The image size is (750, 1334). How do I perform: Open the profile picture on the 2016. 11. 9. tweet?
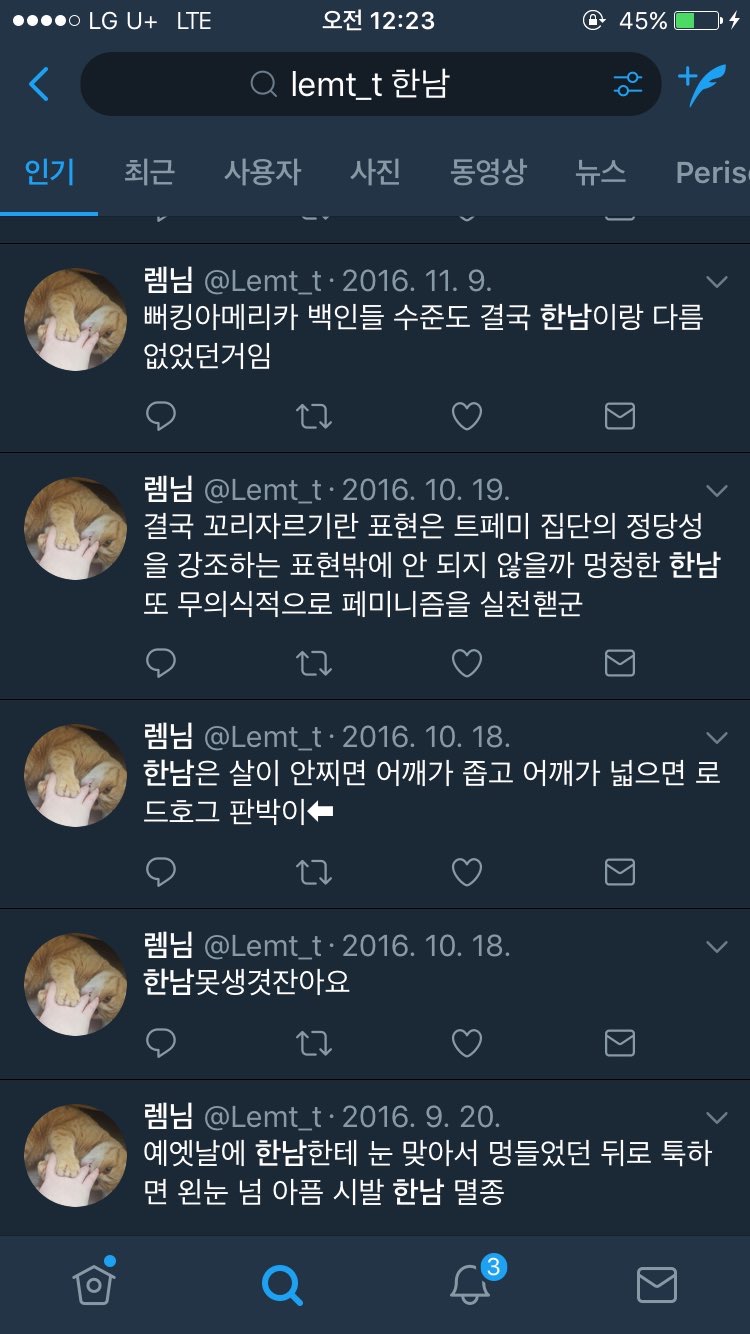75,320
